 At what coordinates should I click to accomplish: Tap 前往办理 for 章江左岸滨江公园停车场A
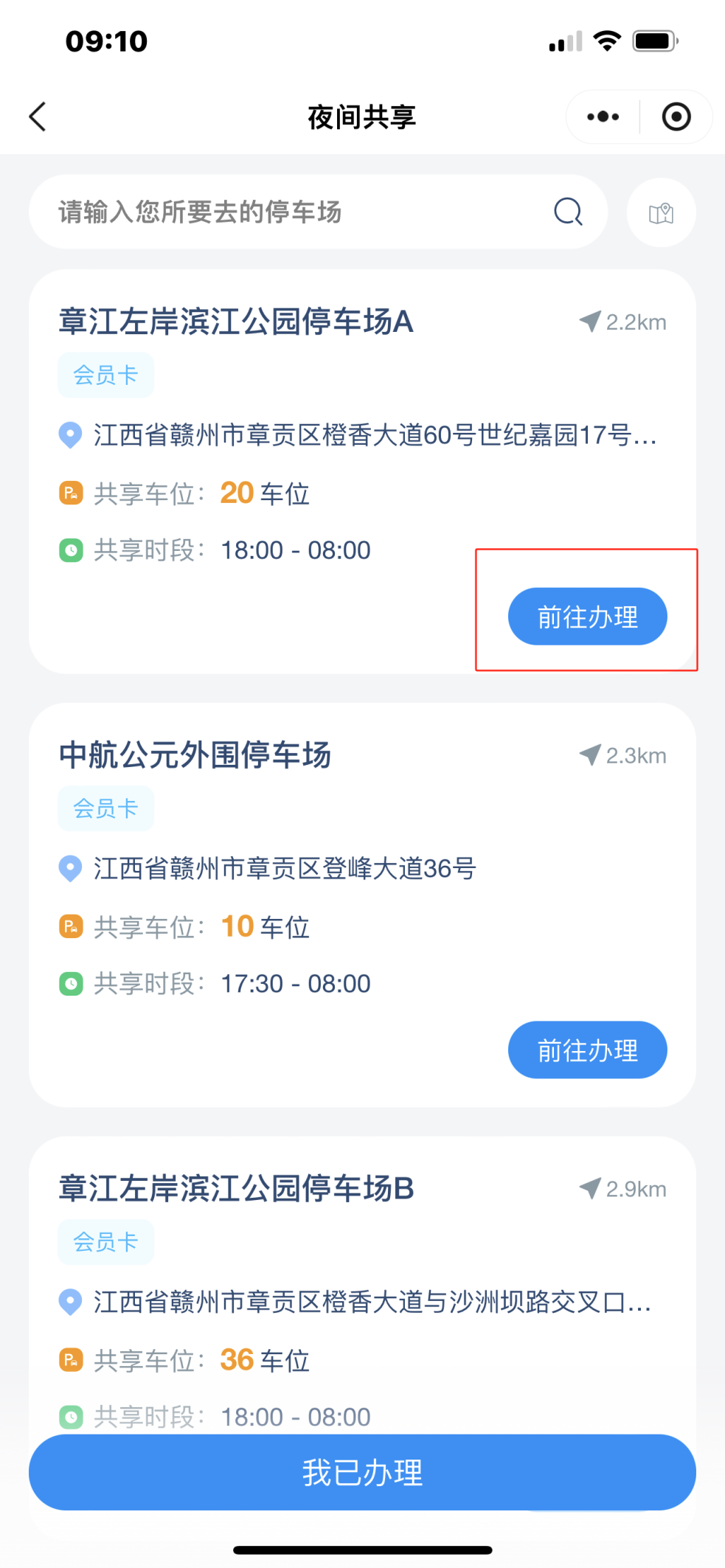pyautogui.click(x=587, y=616)
